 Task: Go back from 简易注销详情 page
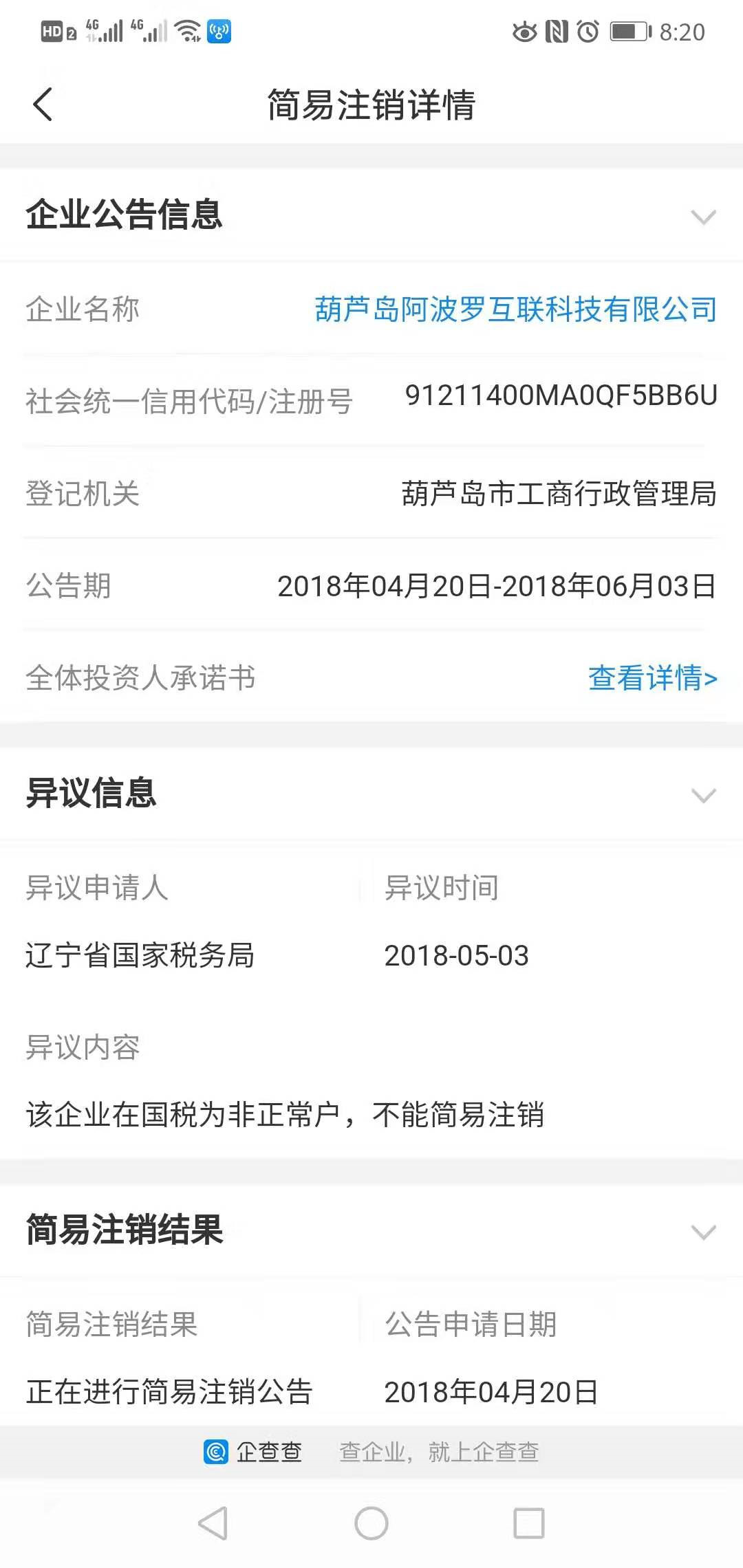tap(43, 105)
